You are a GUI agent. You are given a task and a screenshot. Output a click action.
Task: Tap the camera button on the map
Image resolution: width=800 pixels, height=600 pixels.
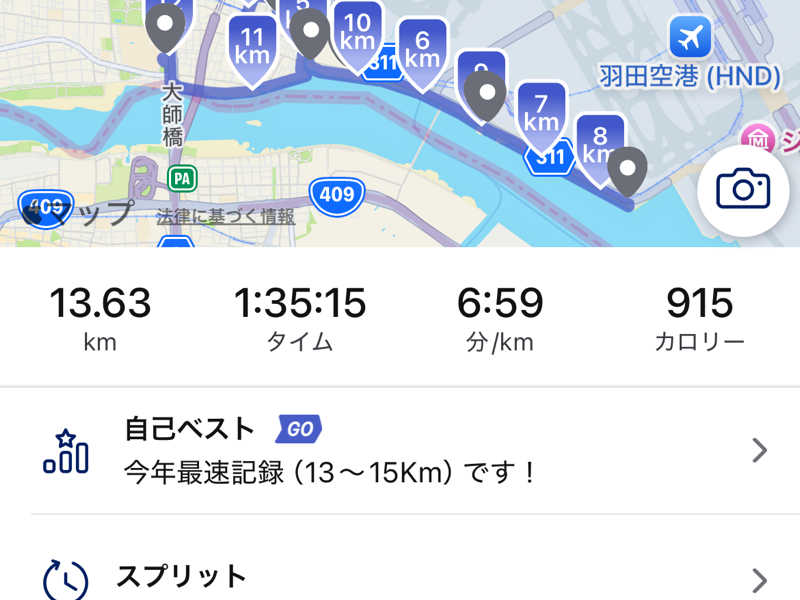click(742, 188)
